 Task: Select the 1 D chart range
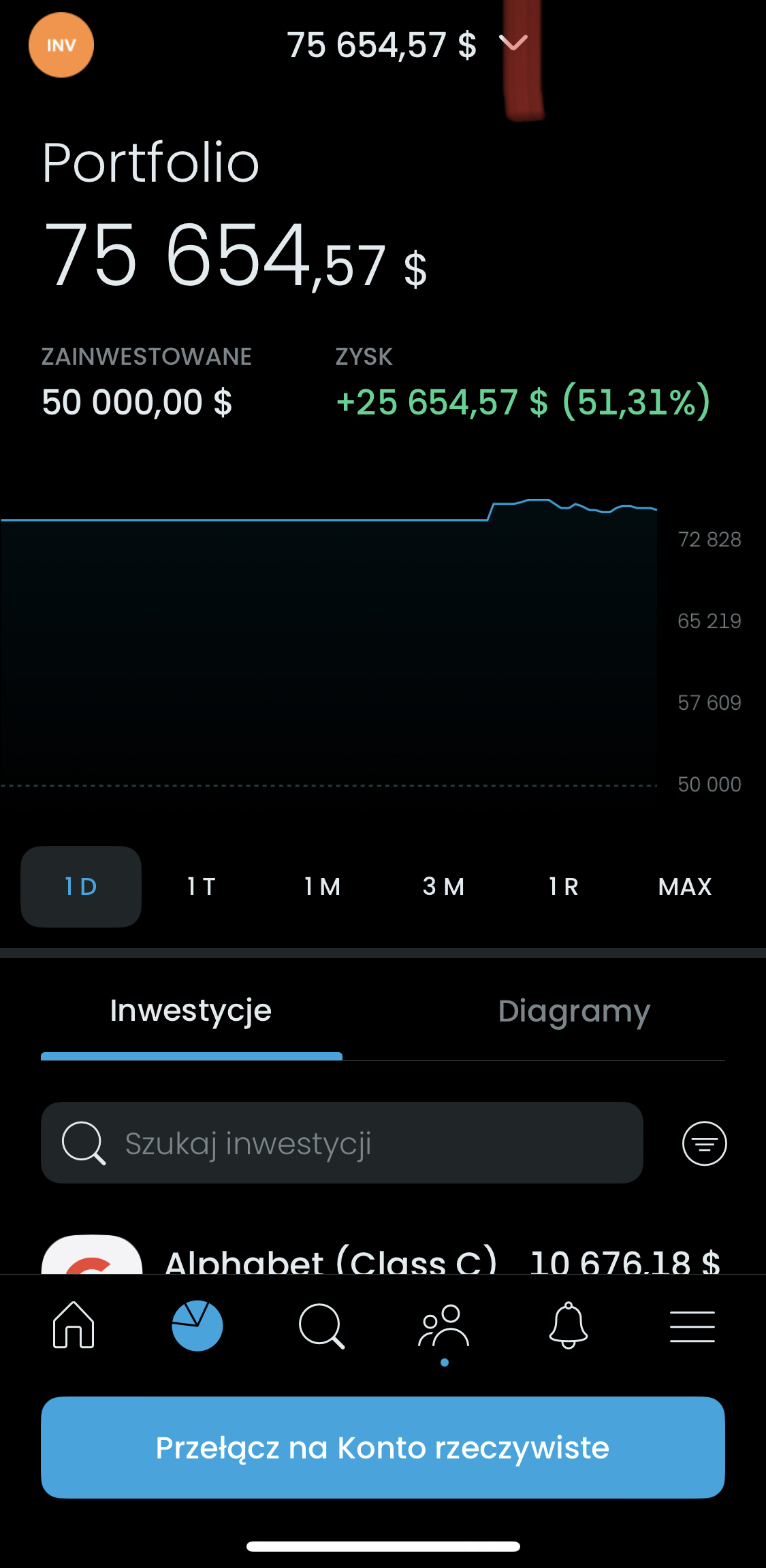coord(81,886)
